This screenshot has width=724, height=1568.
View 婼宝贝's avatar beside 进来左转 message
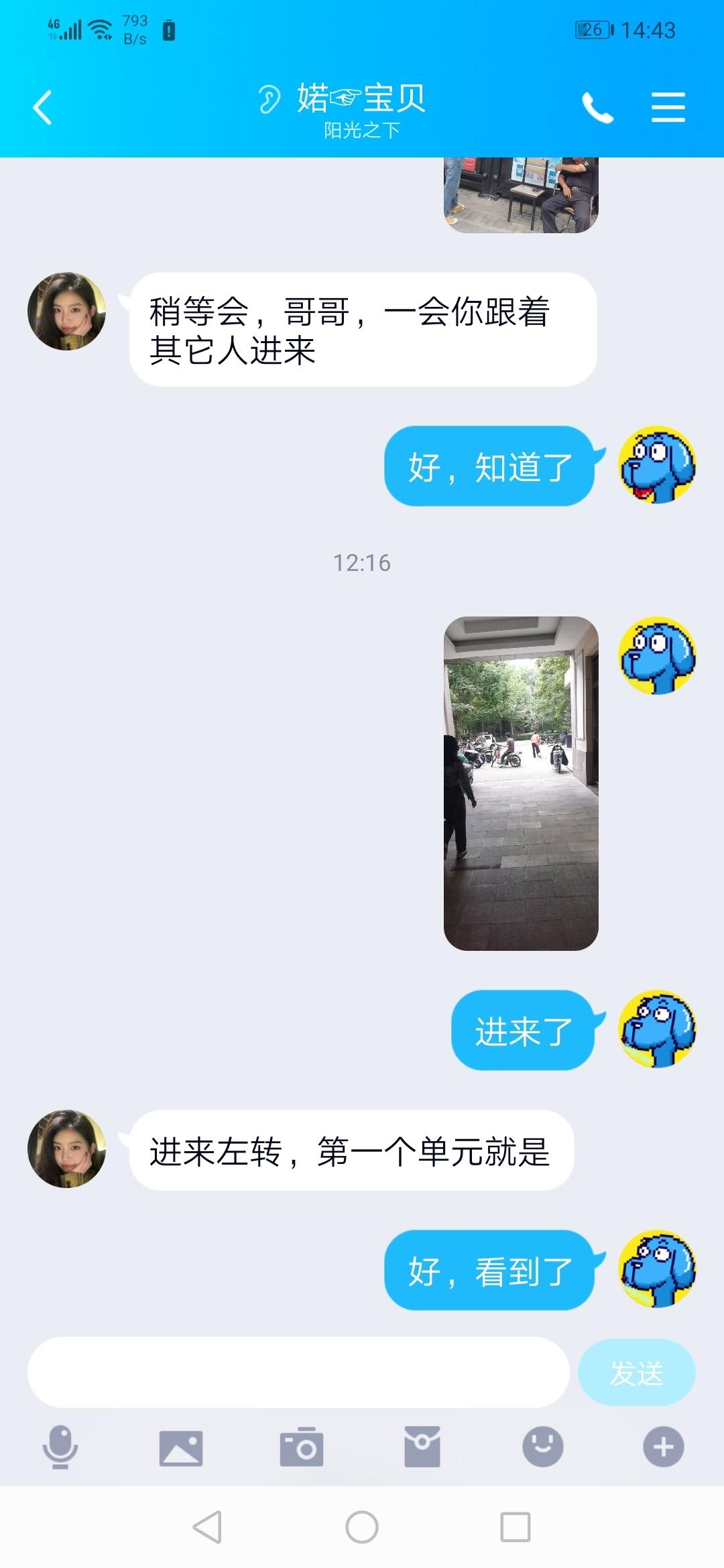[x=66, y=1149]
